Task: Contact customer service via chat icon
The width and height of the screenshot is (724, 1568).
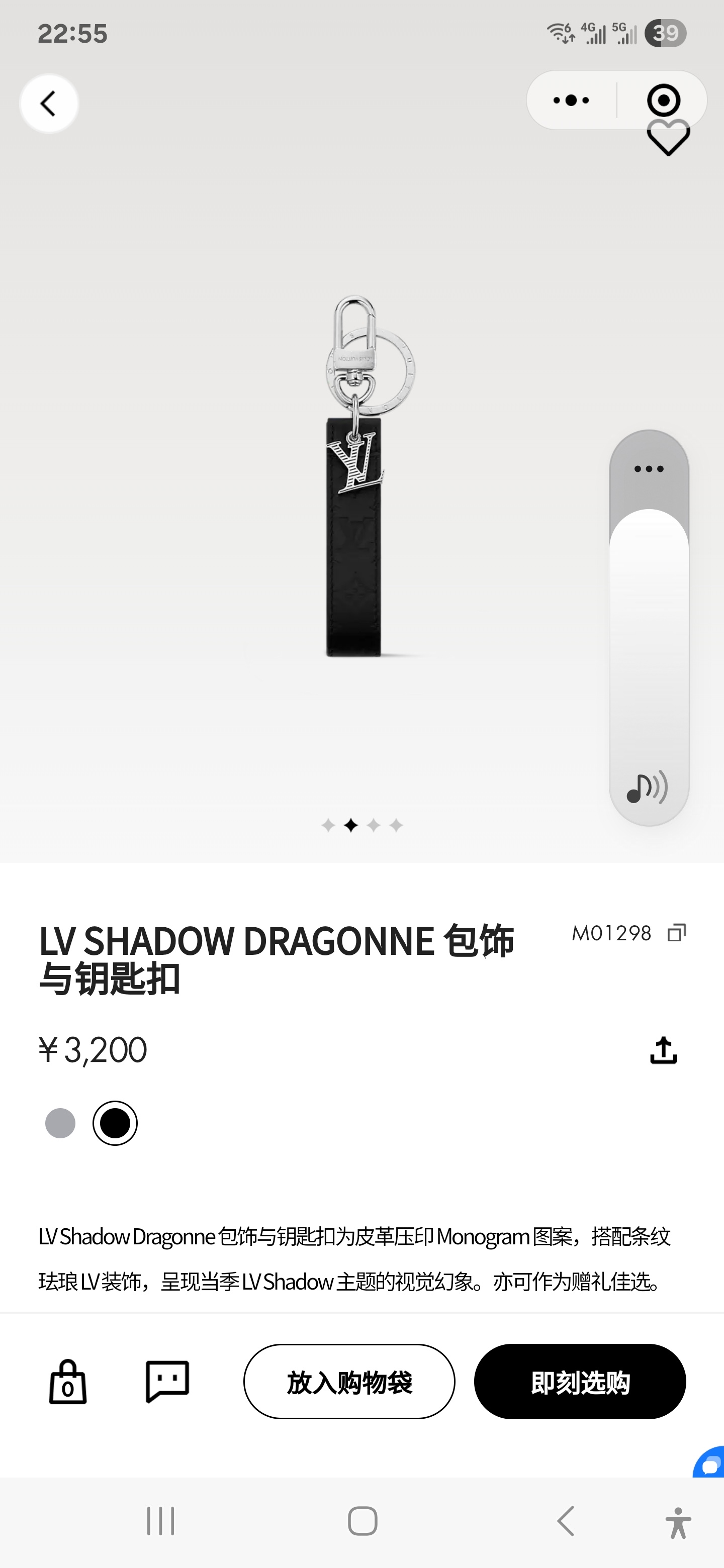Action: [x=167, y=1381]
